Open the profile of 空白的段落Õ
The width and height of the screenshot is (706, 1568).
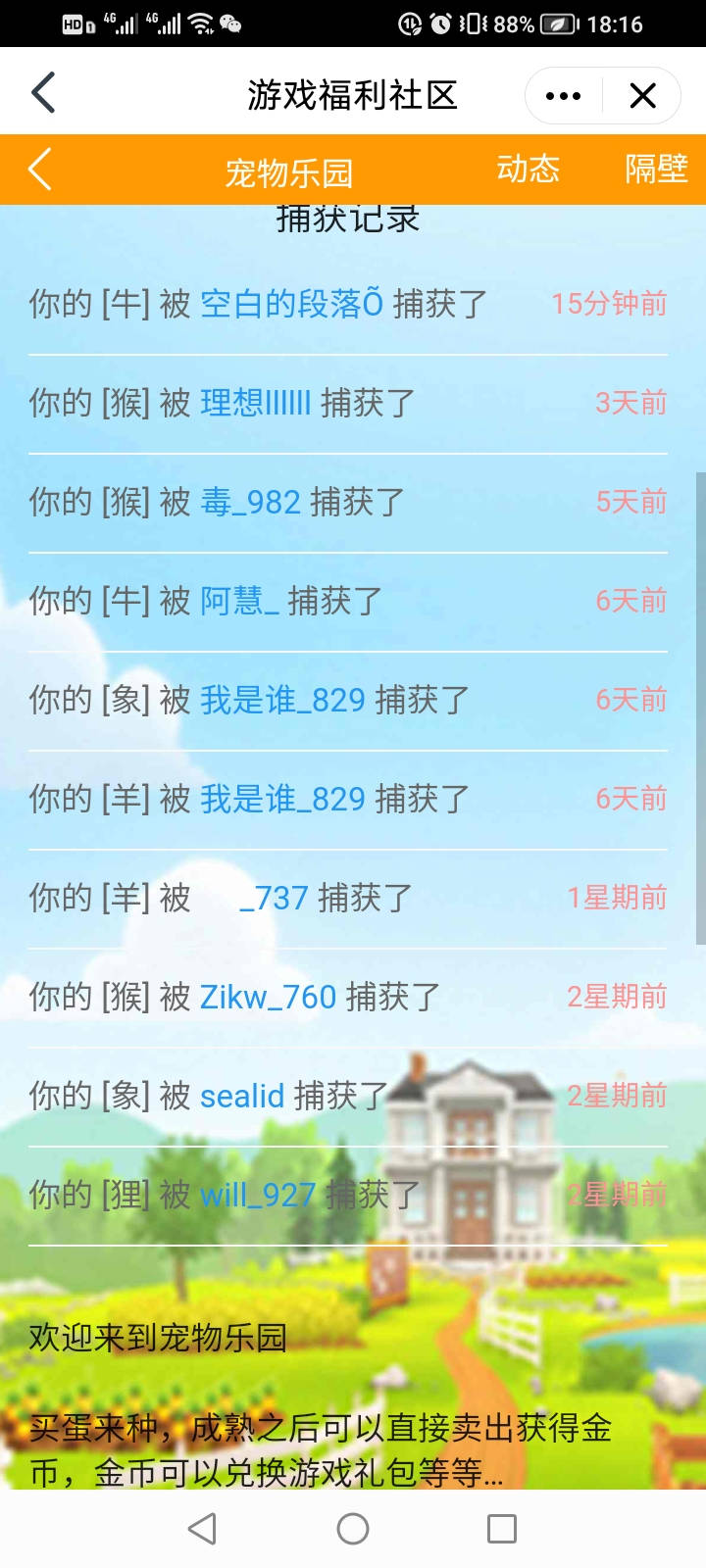coord(291,304)
